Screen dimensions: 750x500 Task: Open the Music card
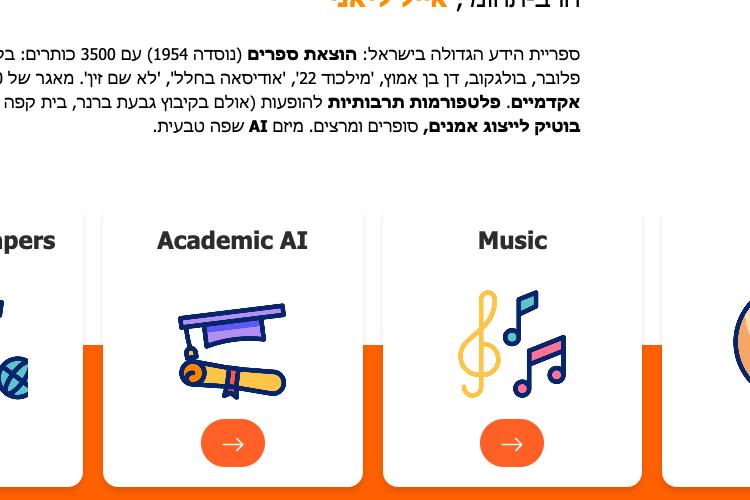tap(512, 241)
